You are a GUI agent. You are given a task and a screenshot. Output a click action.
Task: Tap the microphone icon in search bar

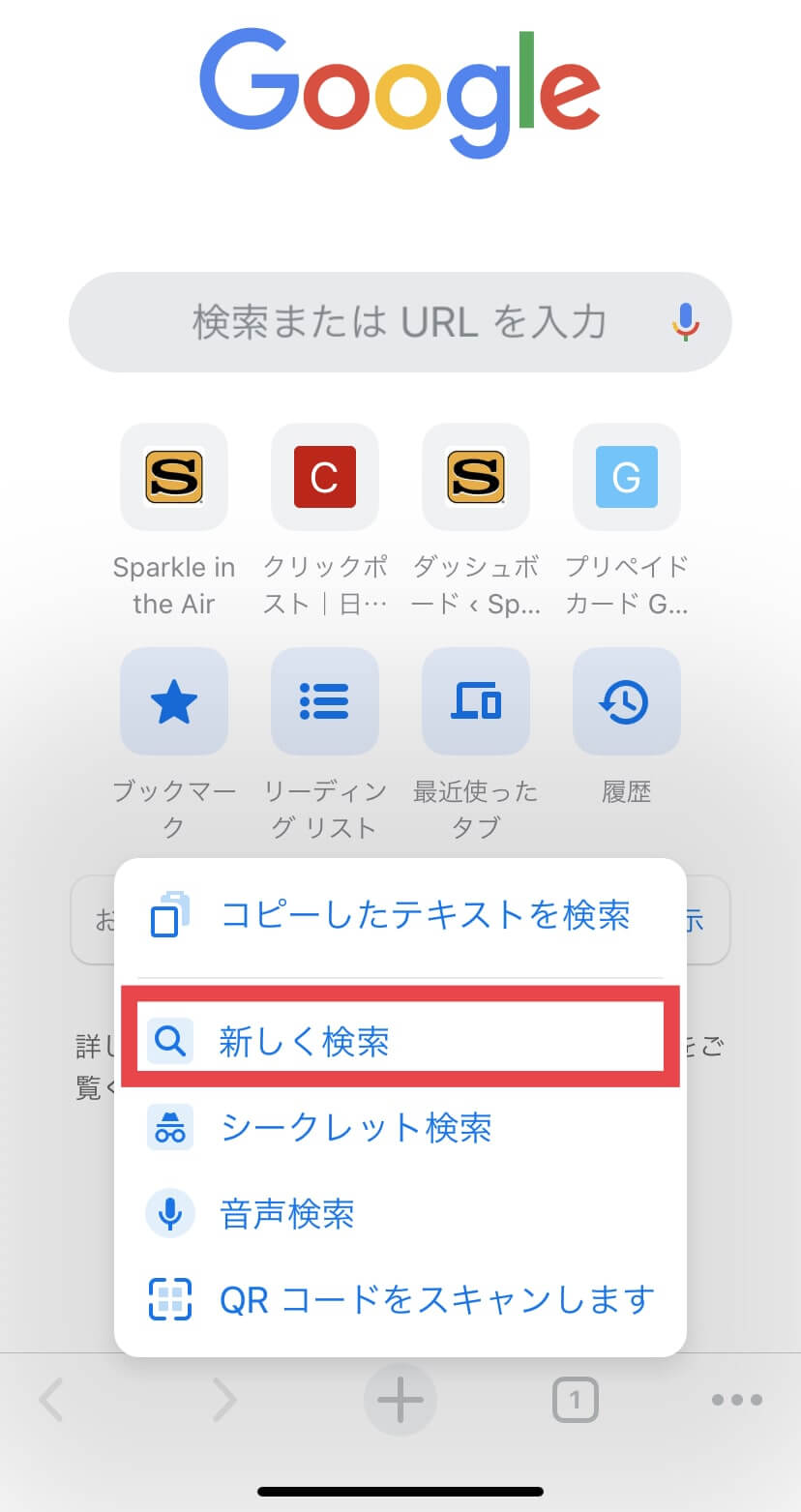pyautogui.click(x=686, y=322)
